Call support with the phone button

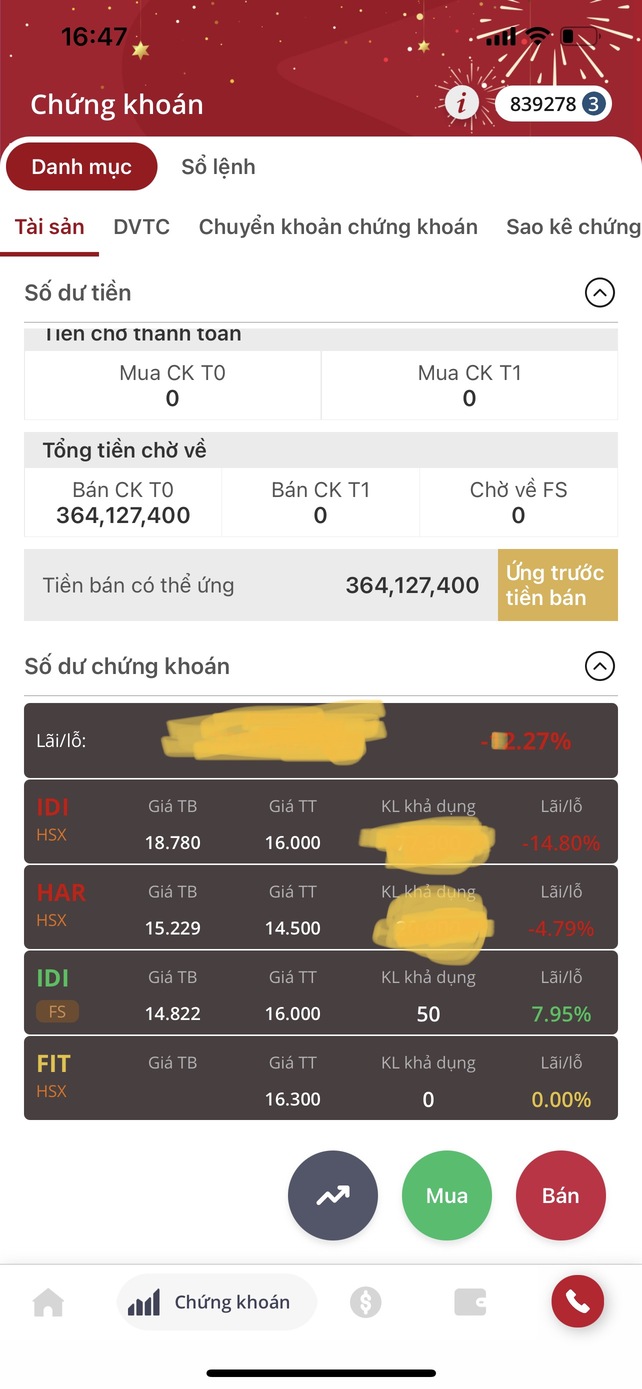coord(577,1302)
